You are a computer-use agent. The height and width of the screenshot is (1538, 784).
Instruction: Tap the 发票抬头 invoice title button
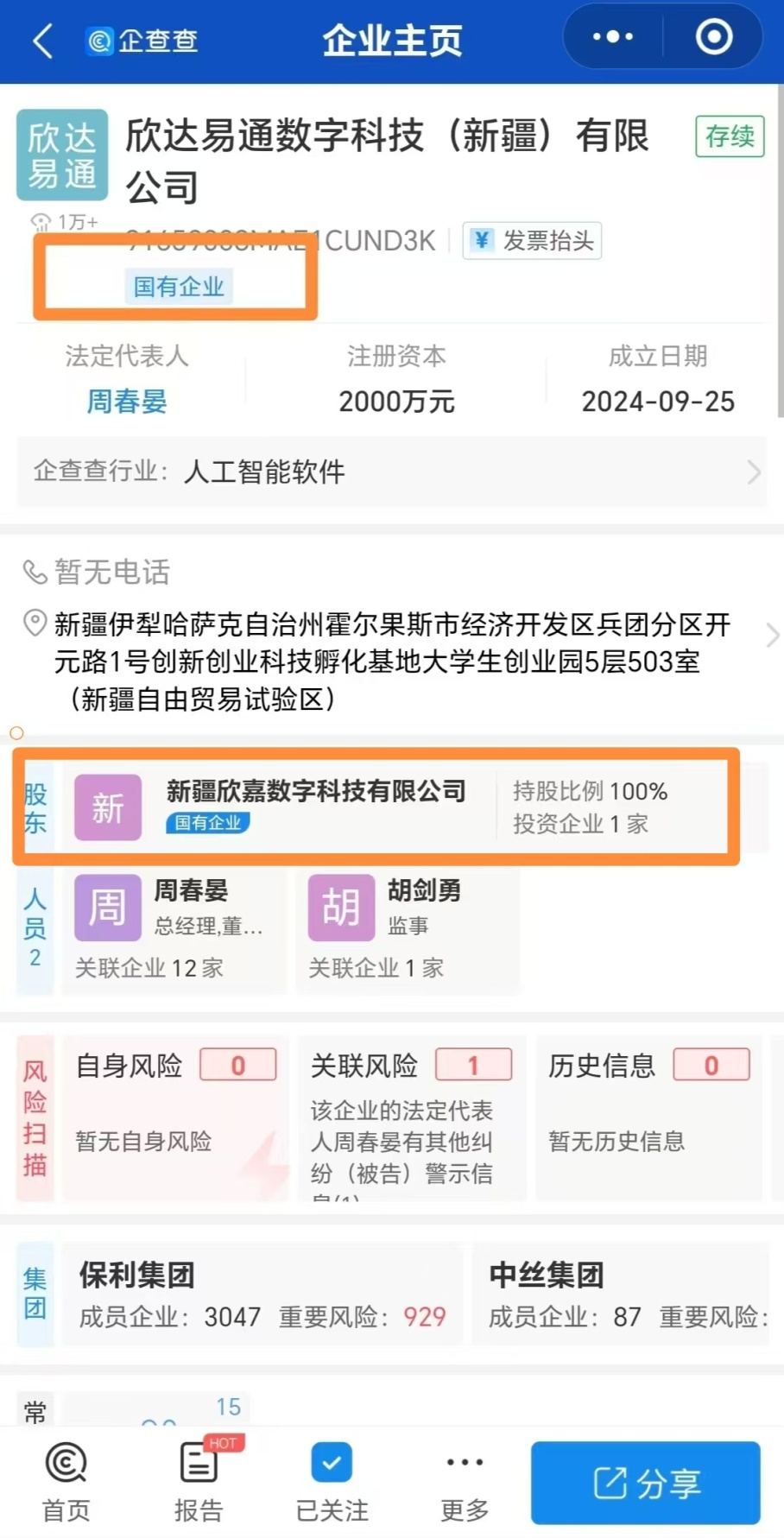pyautogui.click(x=532, y=241)
